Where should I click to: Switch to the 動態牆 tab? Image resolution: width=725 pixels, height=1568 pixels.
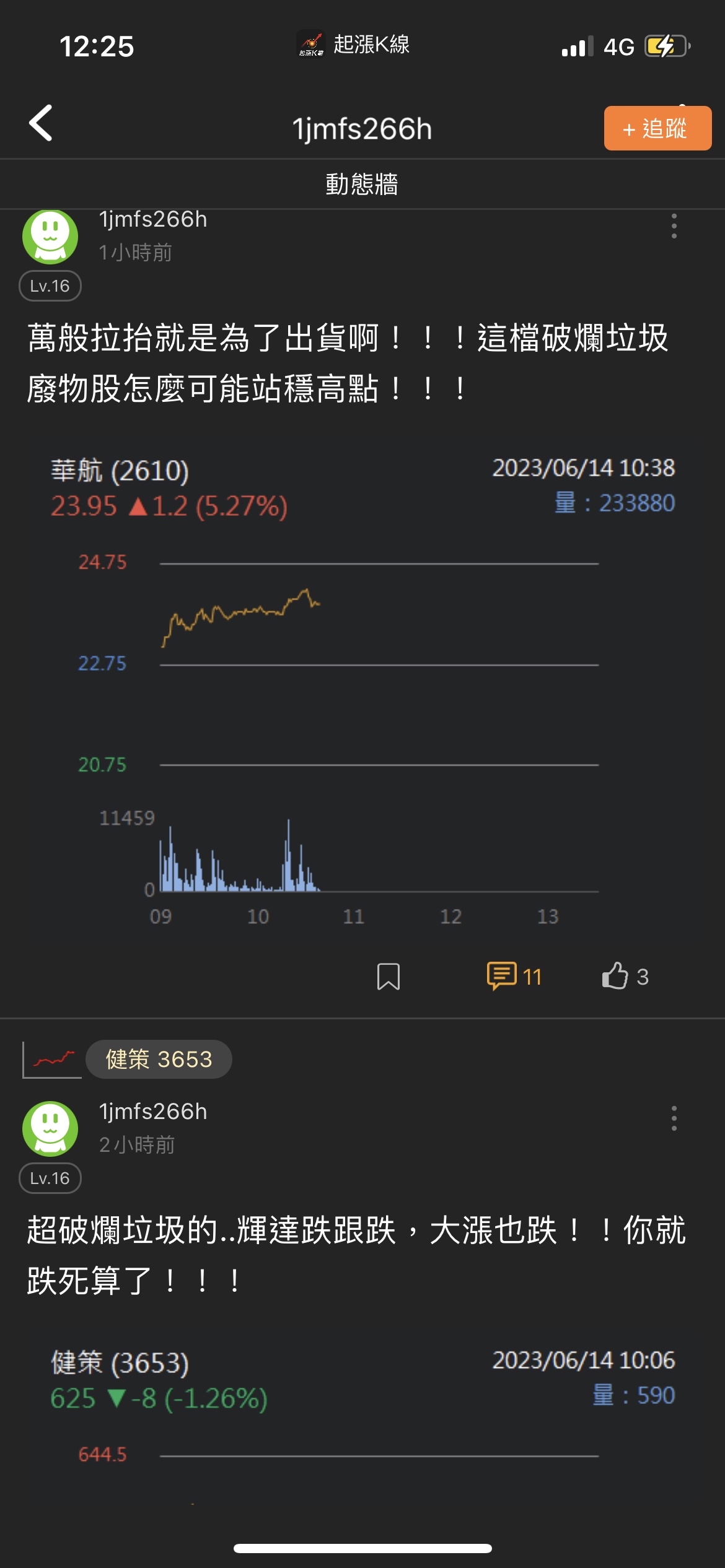362,184
